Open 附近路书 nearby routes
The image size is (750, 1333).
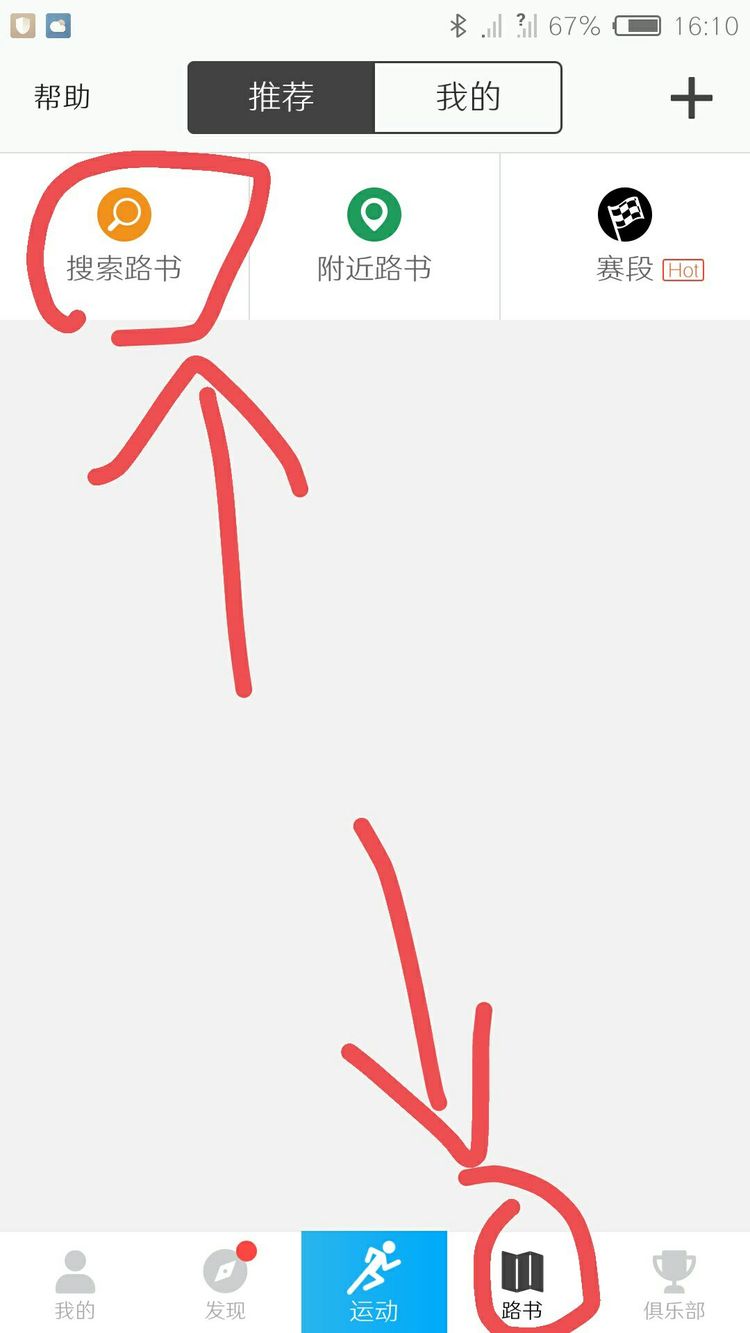374,238
